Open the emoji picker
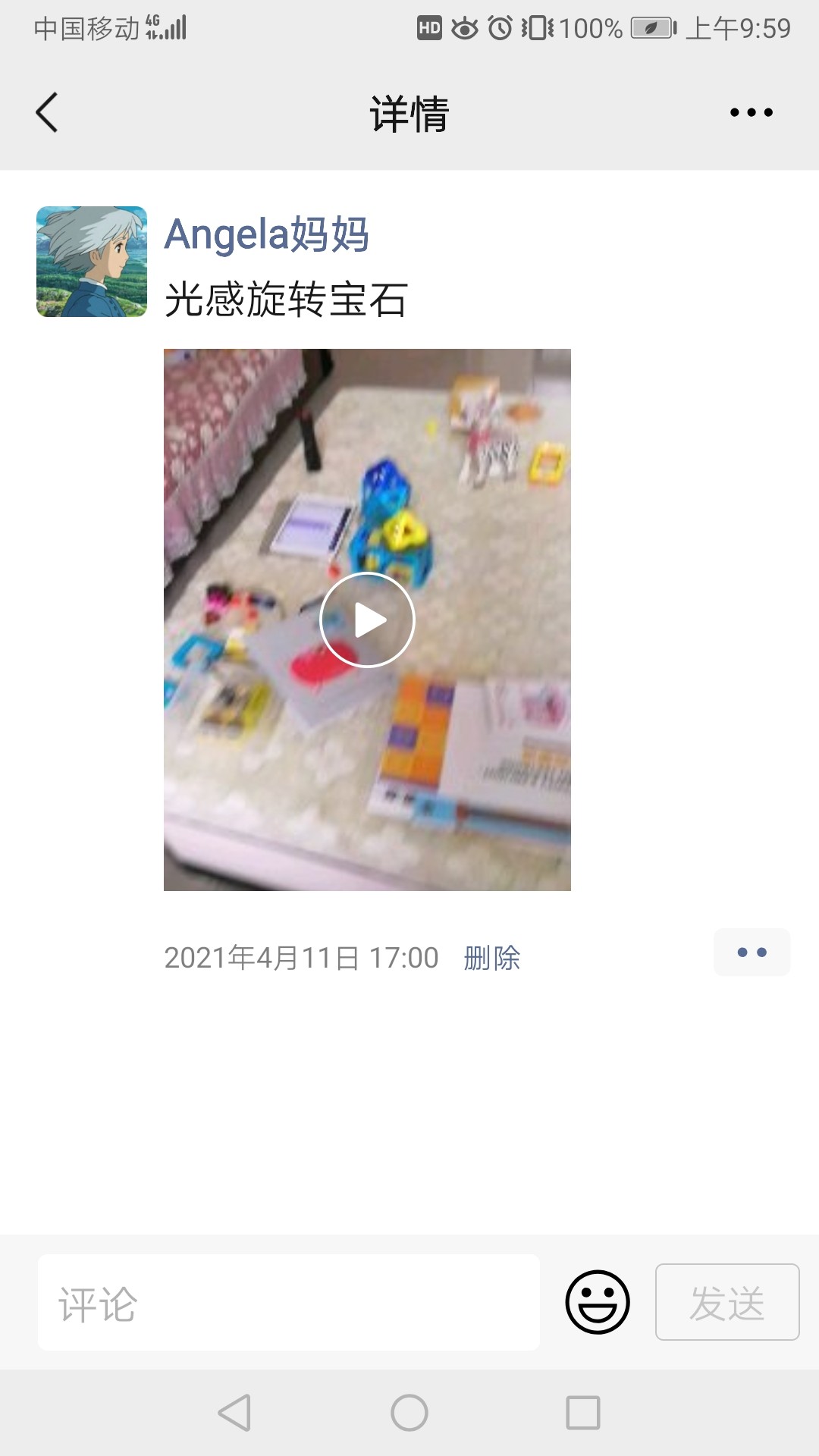 [x=598, y=1303]
